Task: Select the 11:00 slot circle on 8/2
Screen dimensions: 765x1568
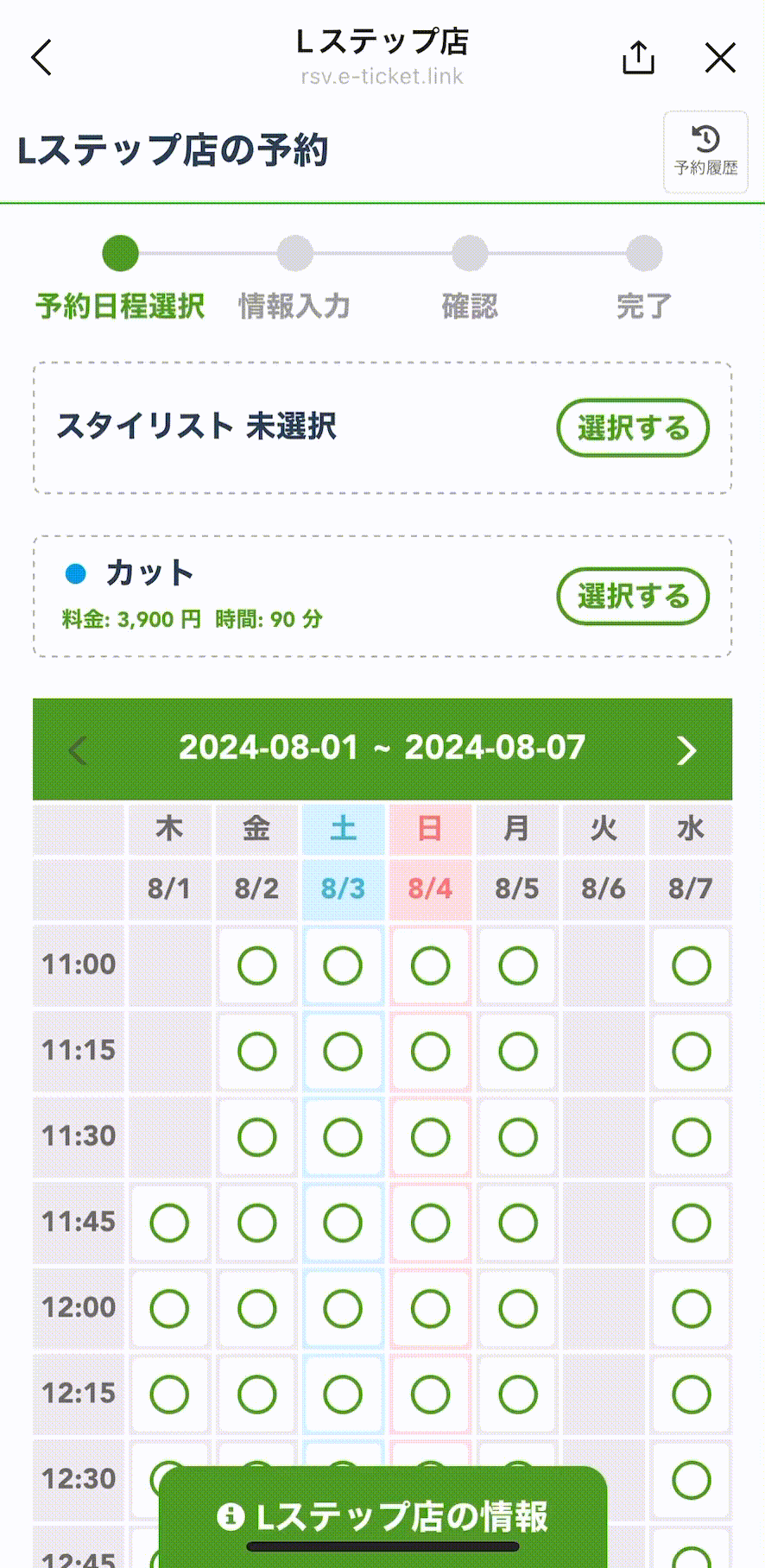Action: tap(256, 965)
